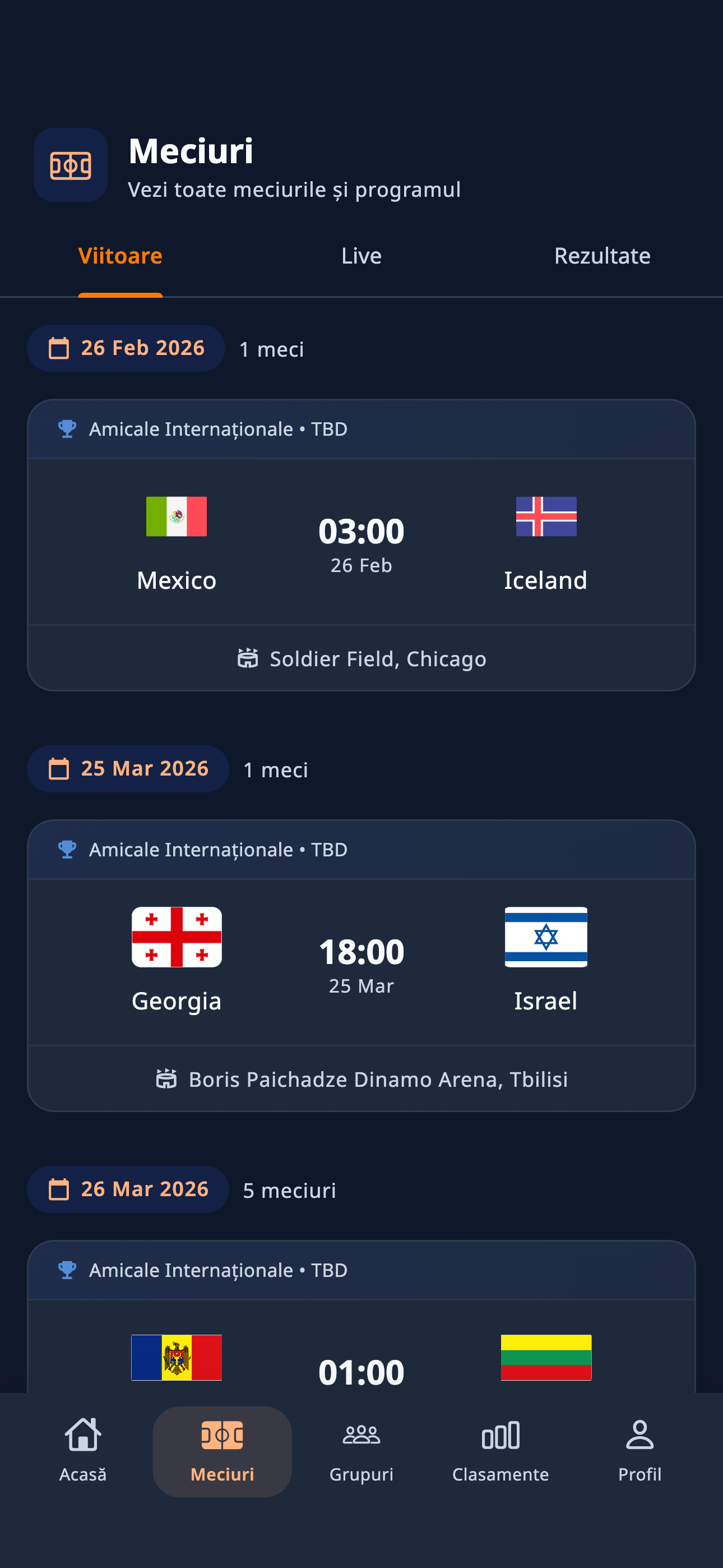
Task: Open the Georgia vs Israel match card
Action: click(x=361, y=963)
